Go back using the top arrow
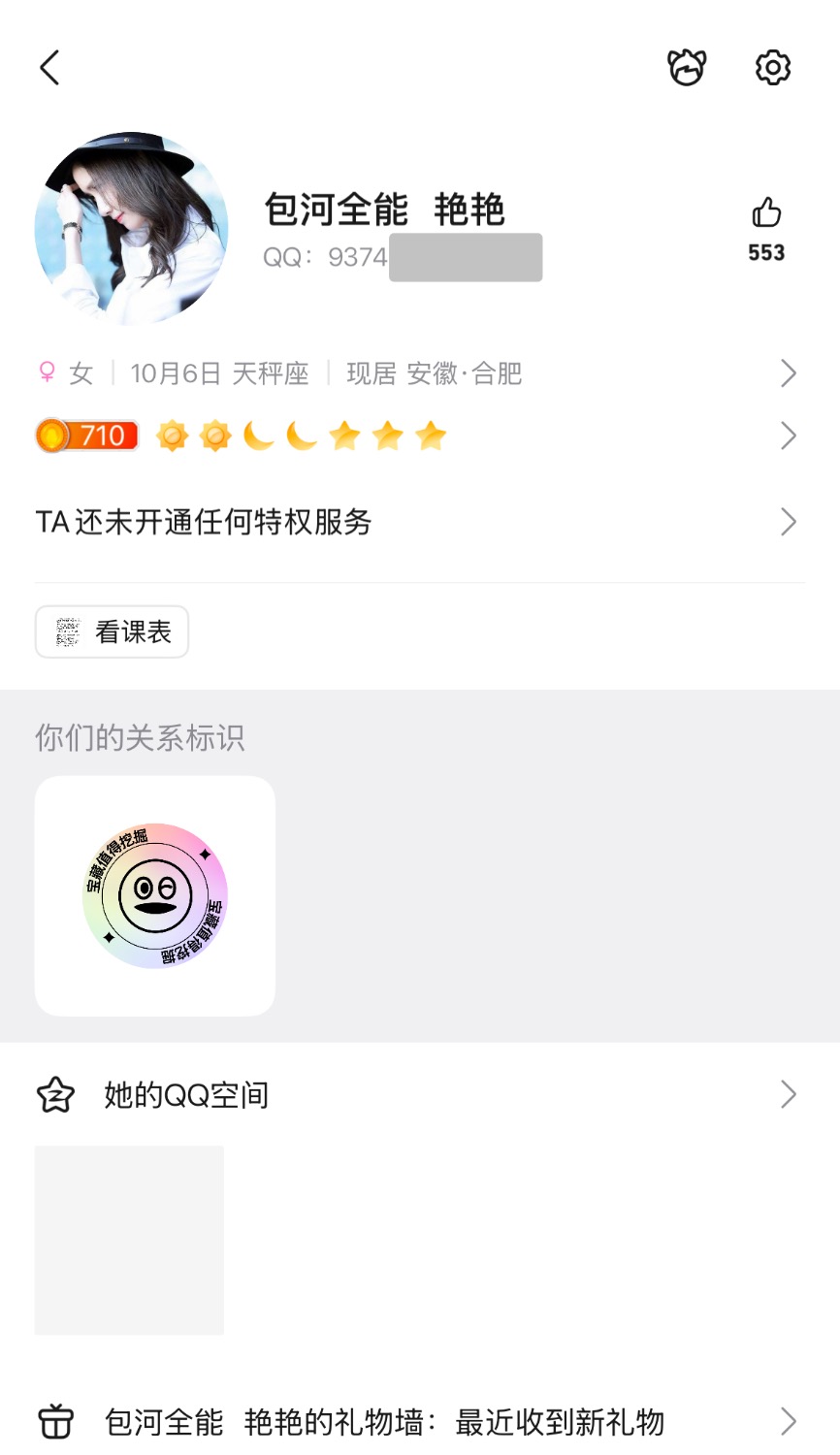Viewport: 840px width, 1455px height. [50, 68]
